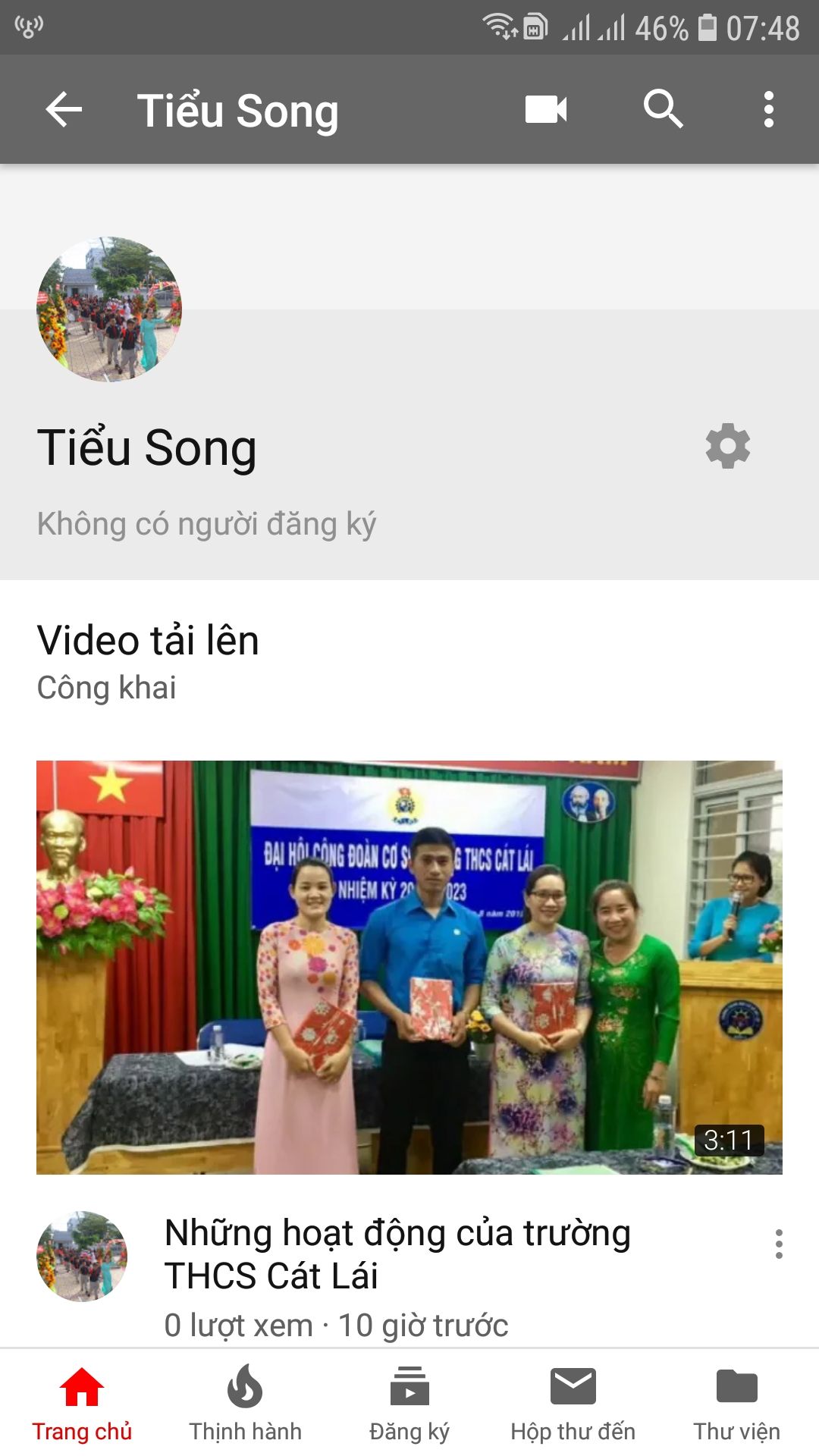Open the top bar overflow menu
The height and width of the screenshot is (1456, 819).
coord(768,110)
